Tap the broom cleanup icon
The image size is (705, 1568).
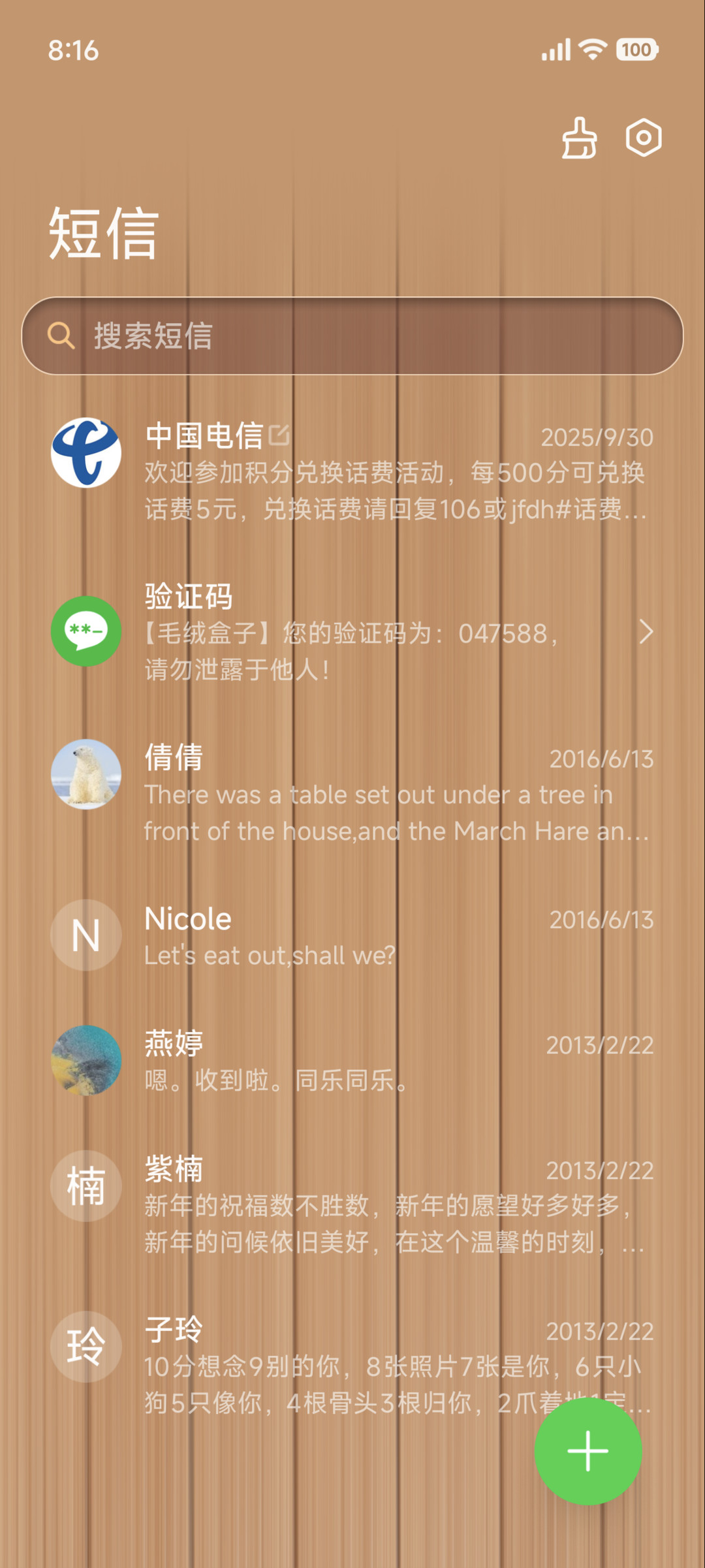click(579, 138)
